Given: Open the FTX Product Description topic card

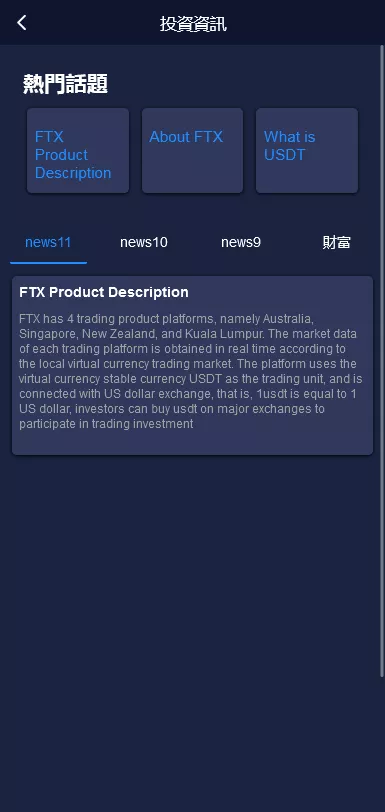Looking at the screenshot, I should click(78, 151).
